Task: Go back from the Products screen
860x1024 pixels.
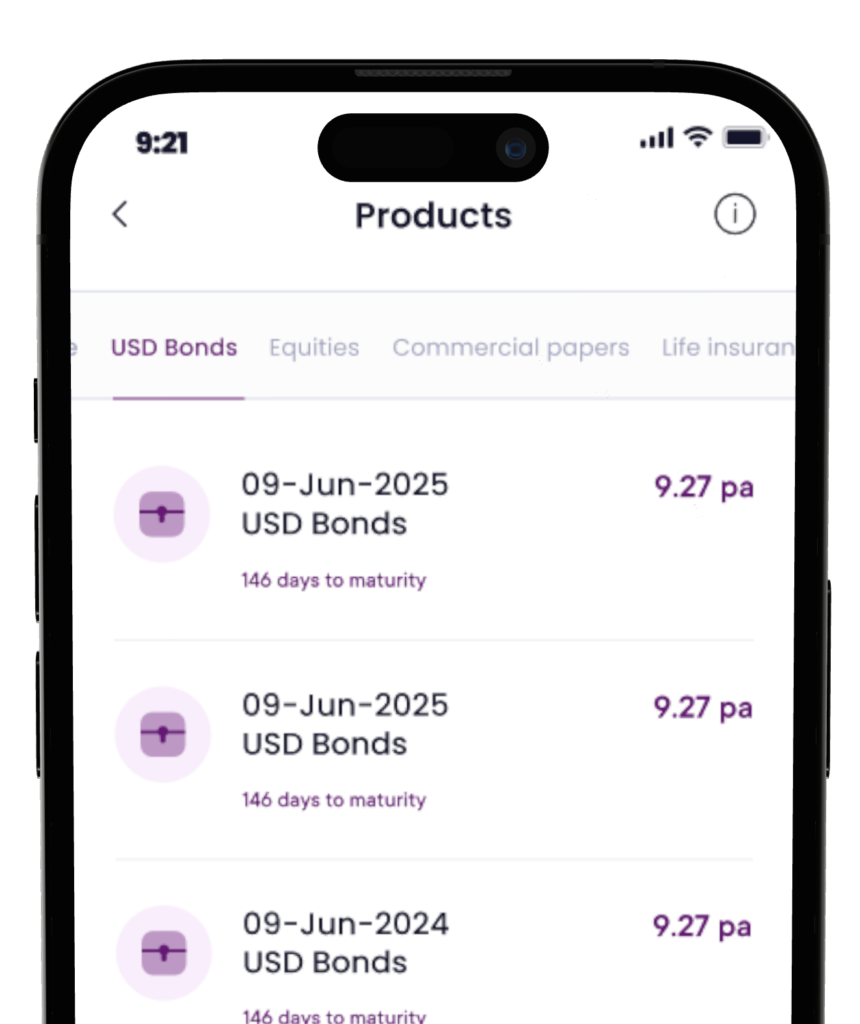Action: point(120,214)
